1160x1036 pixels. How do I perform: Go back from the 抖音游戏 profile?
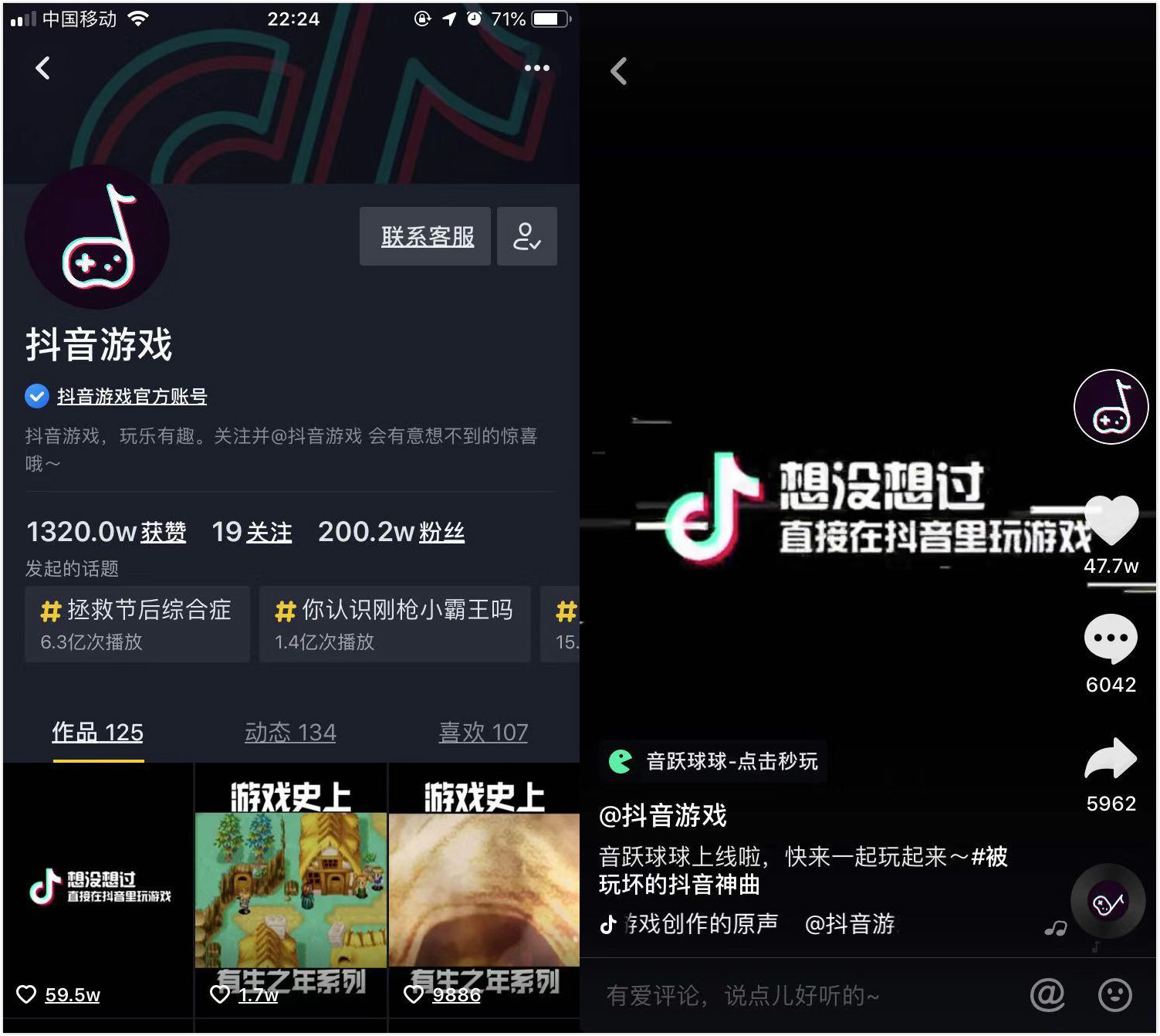click(x=43, y=68)
